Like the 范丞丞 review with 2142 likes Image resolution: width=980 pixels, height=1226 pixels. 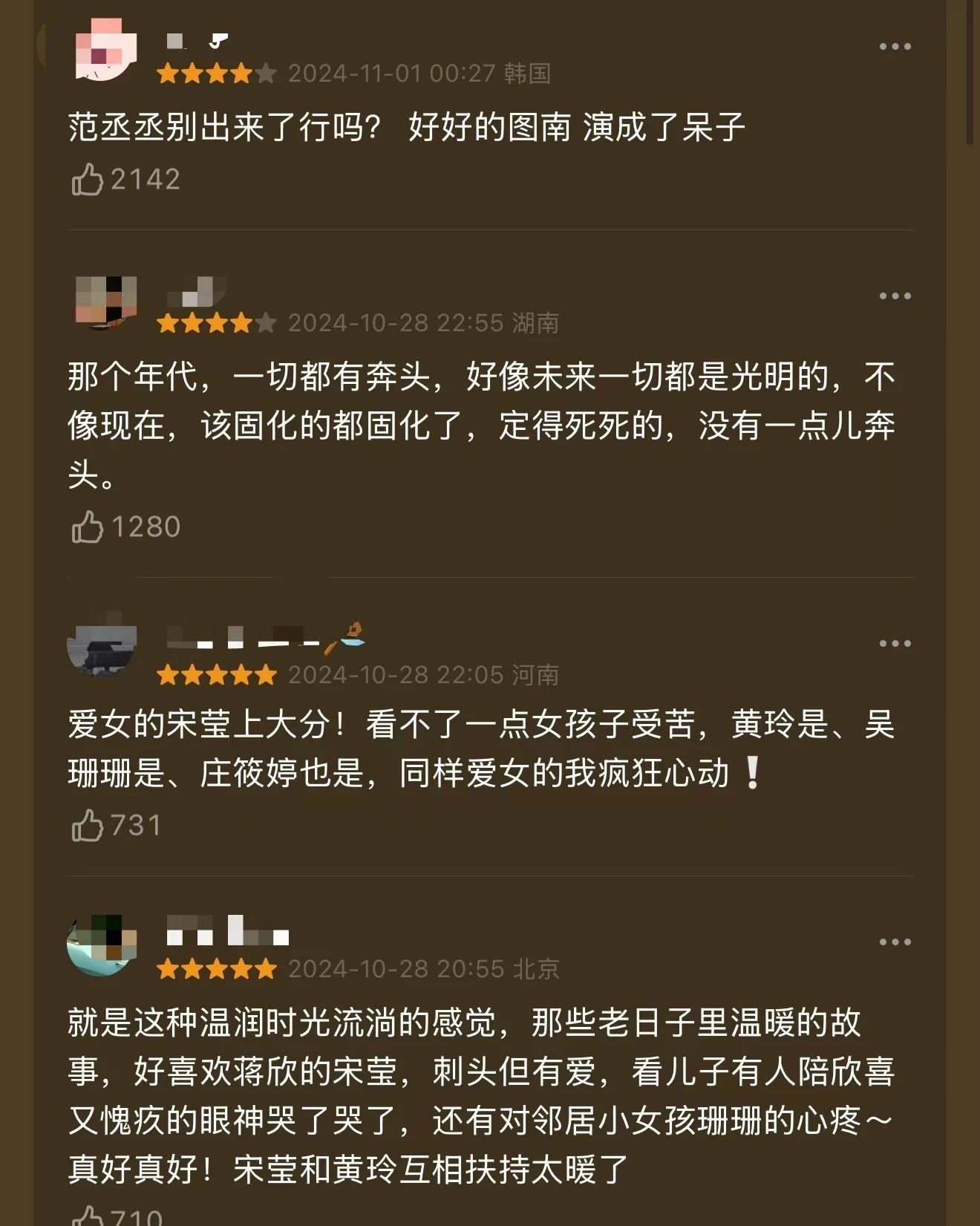[x=88, y=179]
